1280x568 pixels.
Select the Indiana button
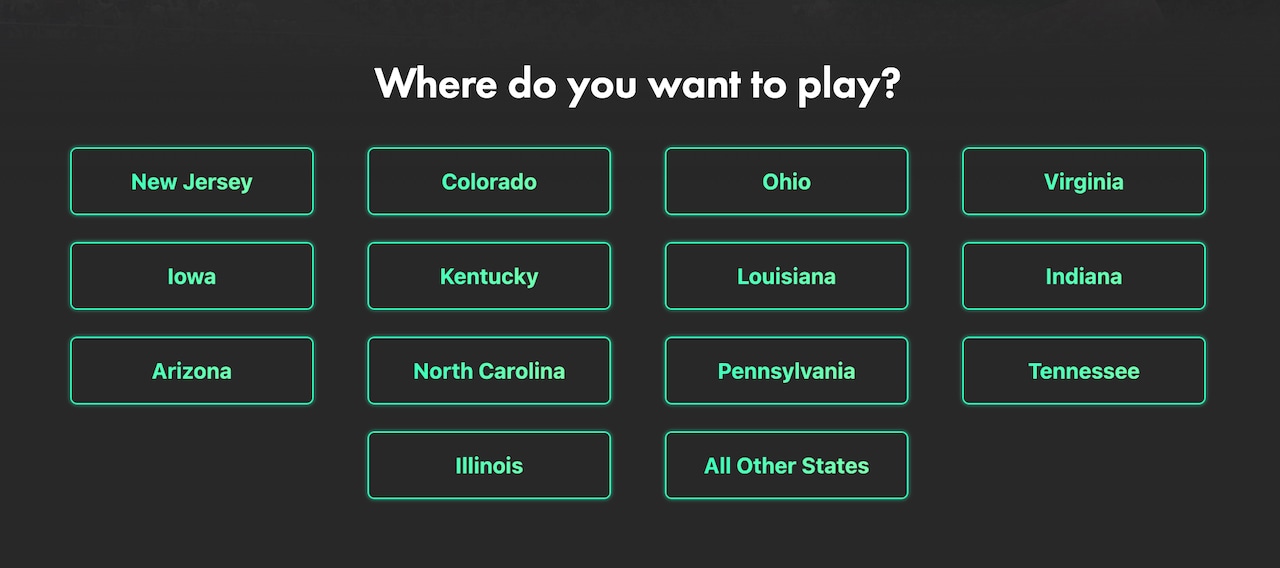(1083, 276)
